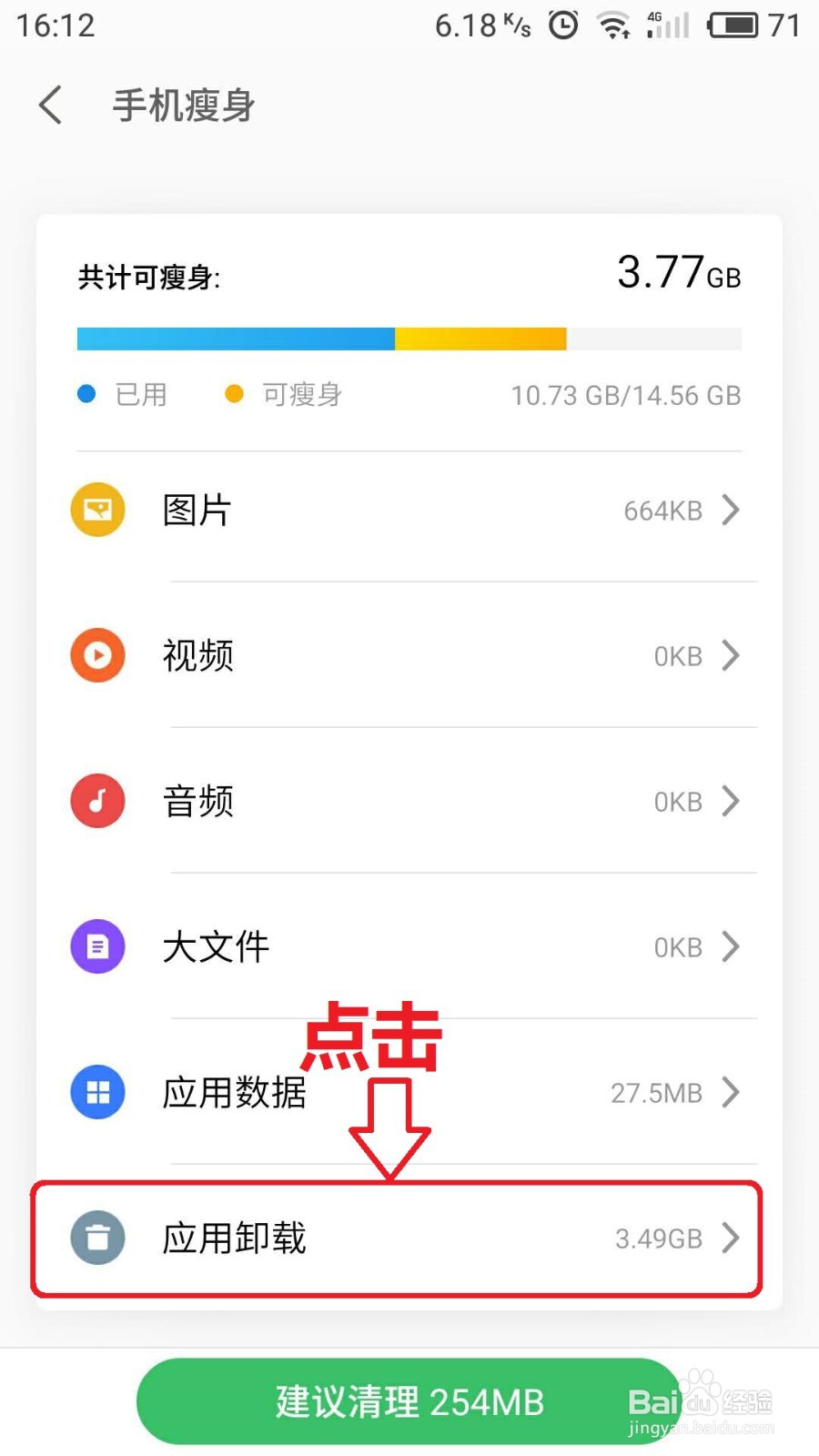Viewport: 819px width, 1456px height.
Task: Open the 手机瘦身 title header
Action: (x=180, y=105)
